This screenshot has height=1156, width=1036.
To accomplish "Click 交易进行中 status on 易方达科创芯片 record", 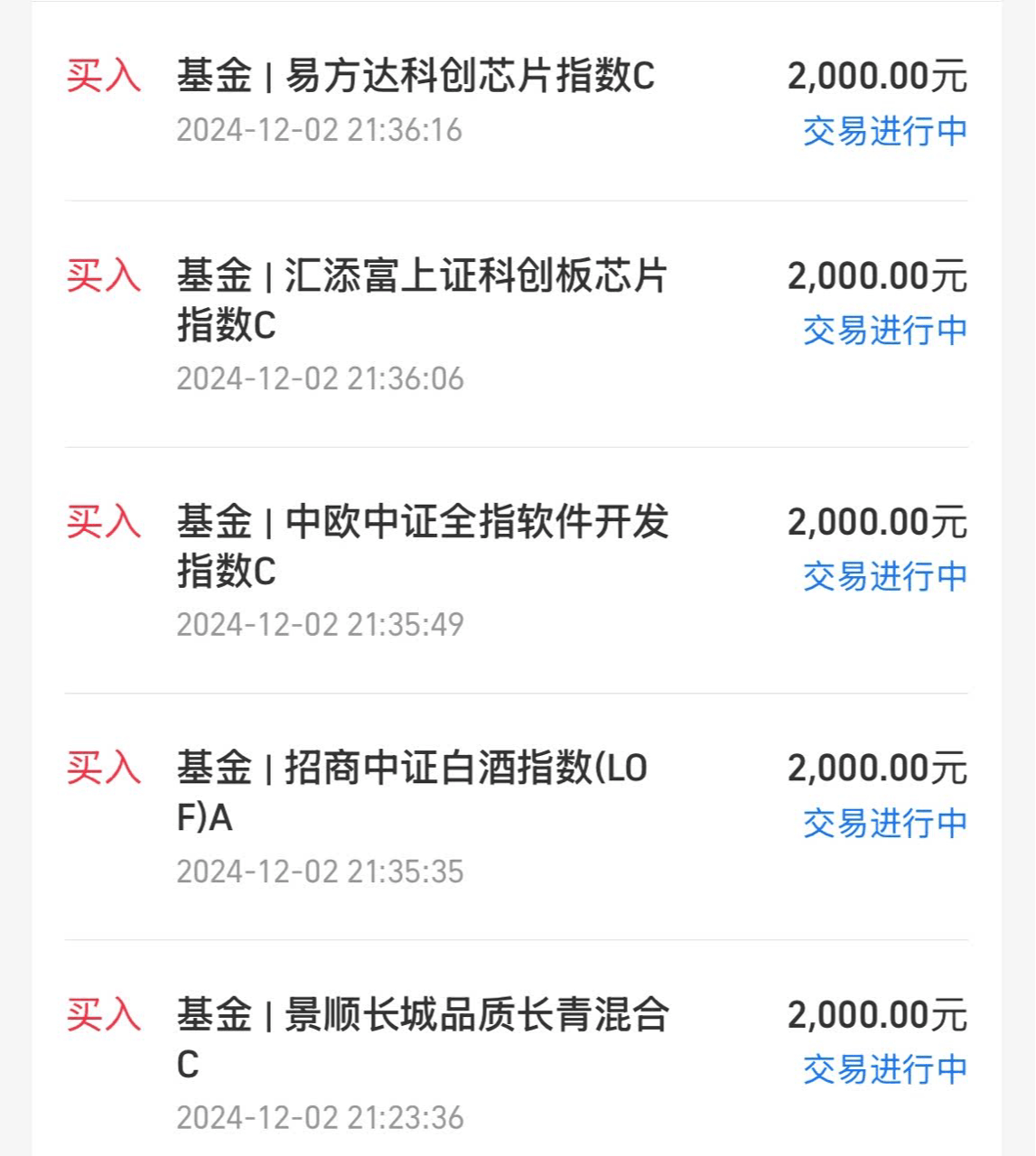I will pos(882,131).
